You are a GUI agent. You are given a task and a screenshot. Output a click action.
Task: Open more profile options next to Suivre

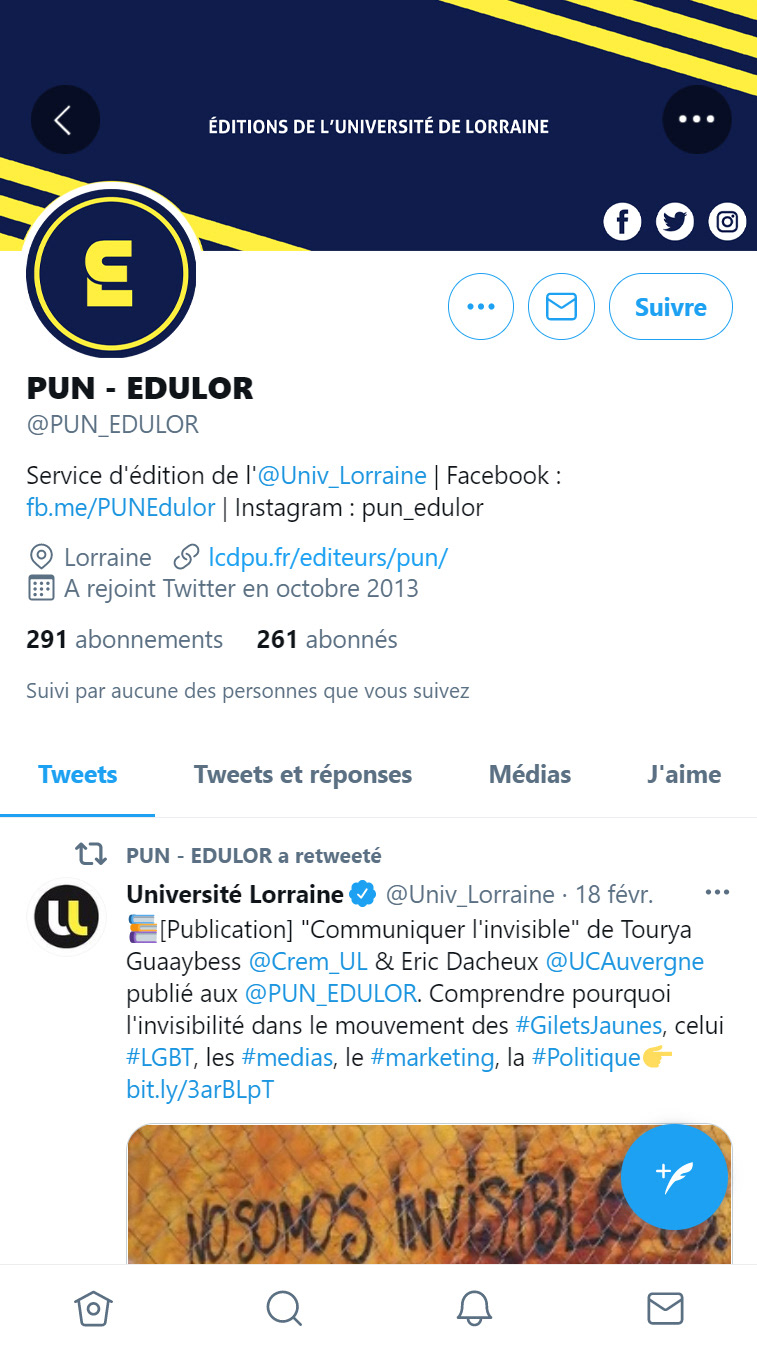pos(481,306)
